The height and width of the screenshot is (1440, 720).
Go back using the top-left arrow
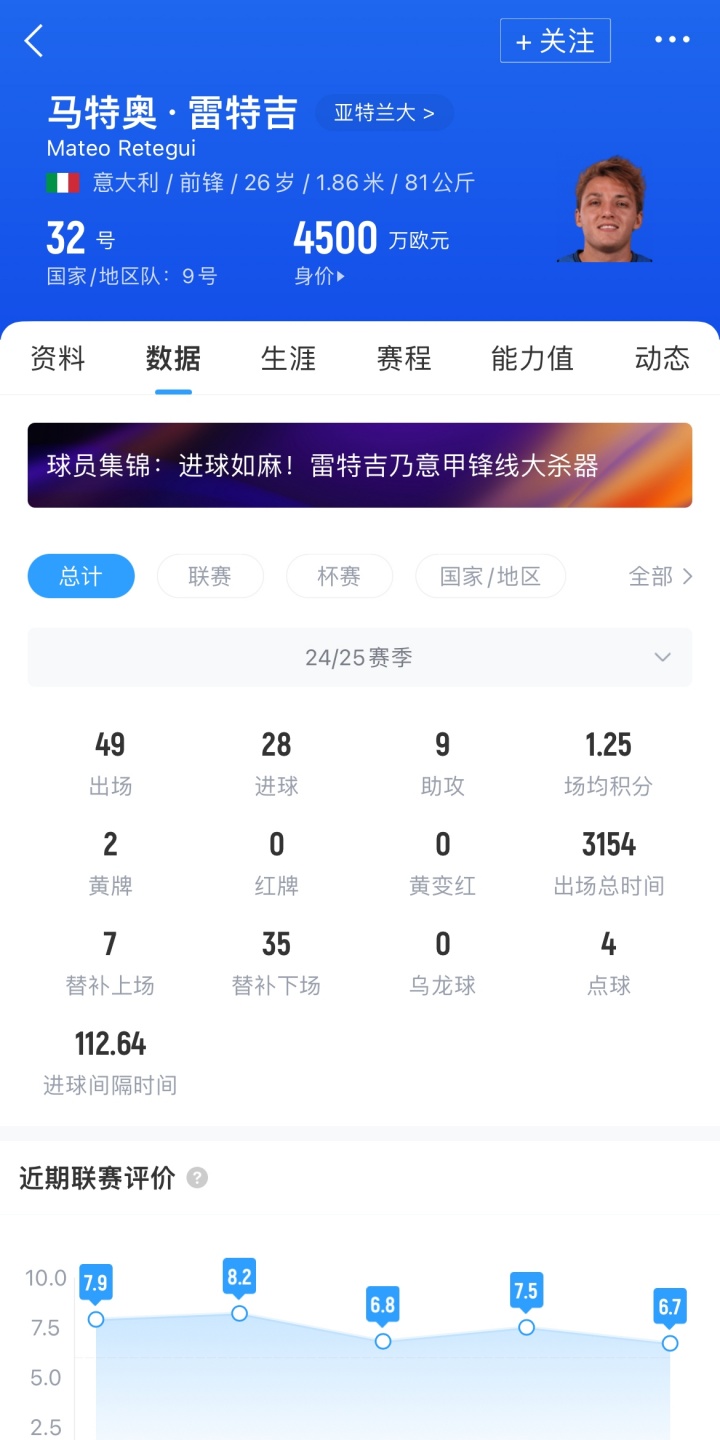pos(34,41)
